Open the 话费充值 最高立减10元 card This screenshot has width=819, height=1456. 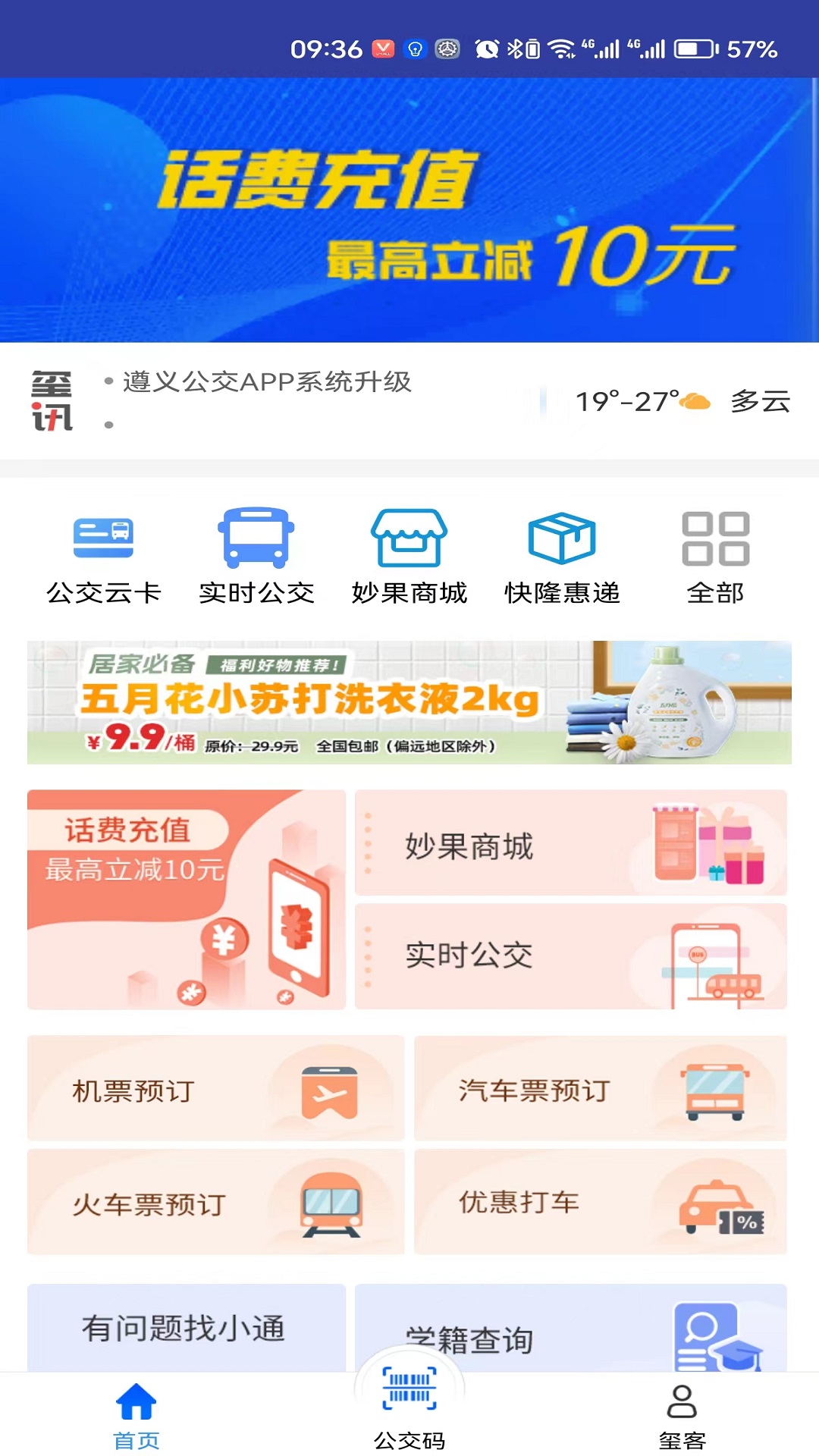click(x=187, y=899)
